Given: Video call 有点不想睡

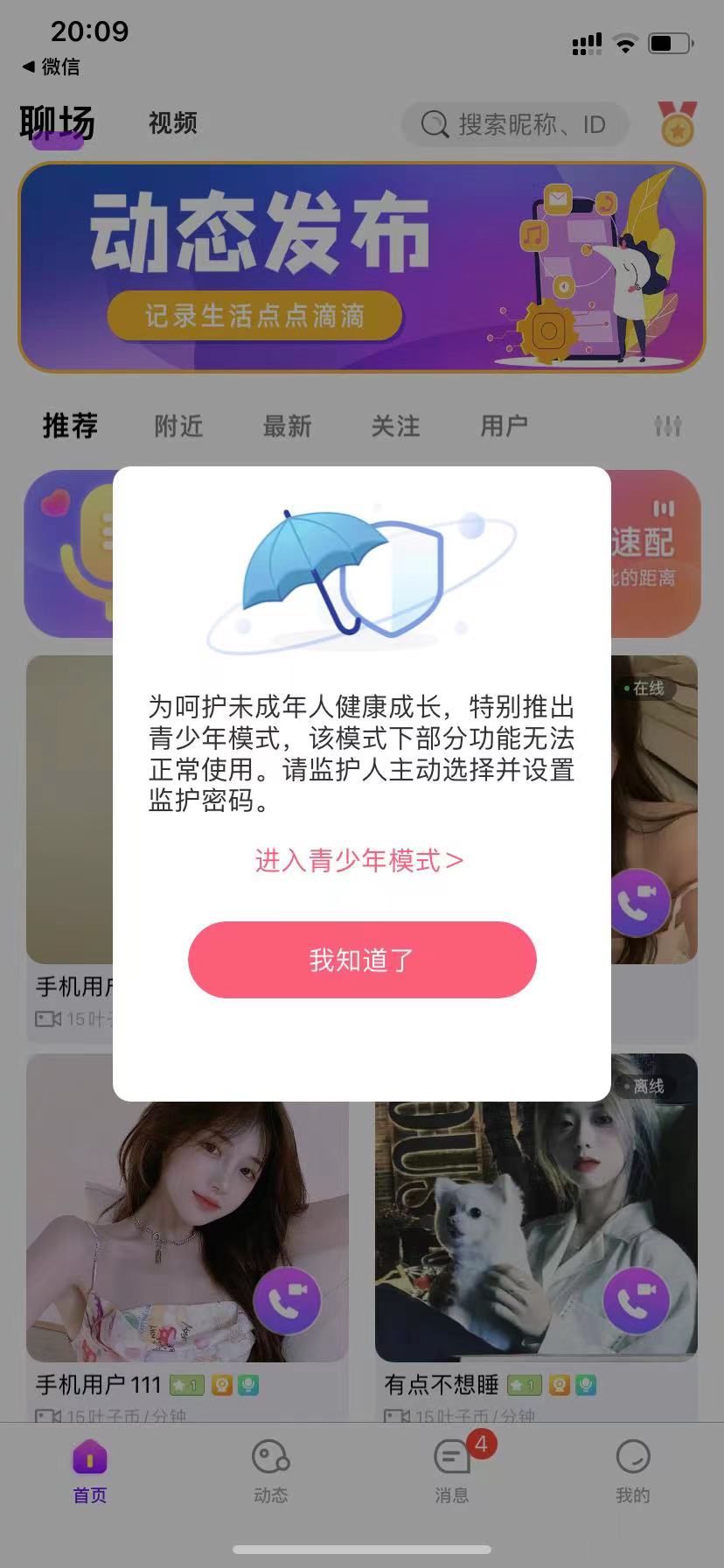Looking at the screenshot, I should [637, 1300].
